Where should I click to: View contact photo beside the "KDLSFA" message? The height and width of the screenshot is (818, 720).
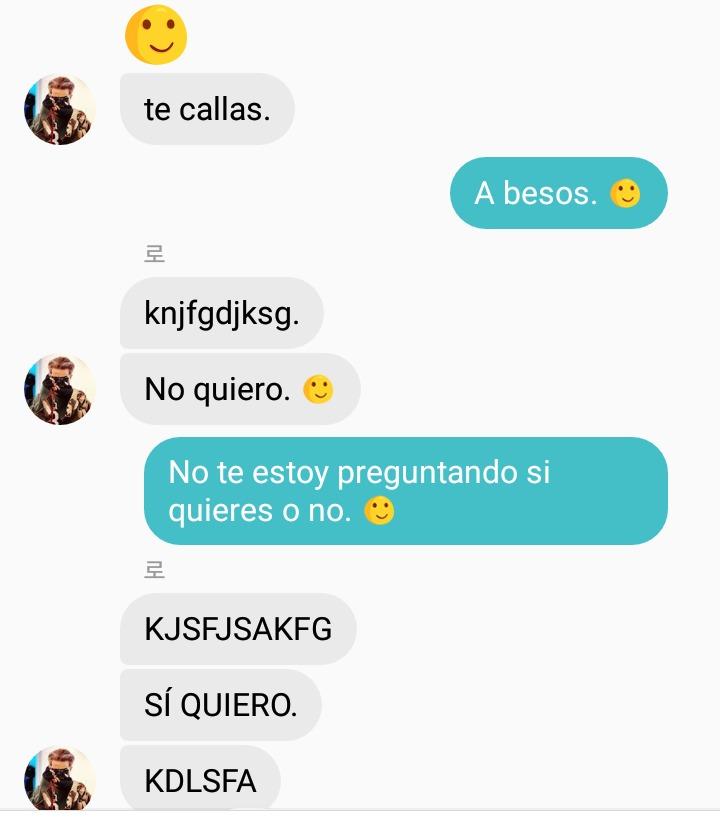tap(60, 780)
